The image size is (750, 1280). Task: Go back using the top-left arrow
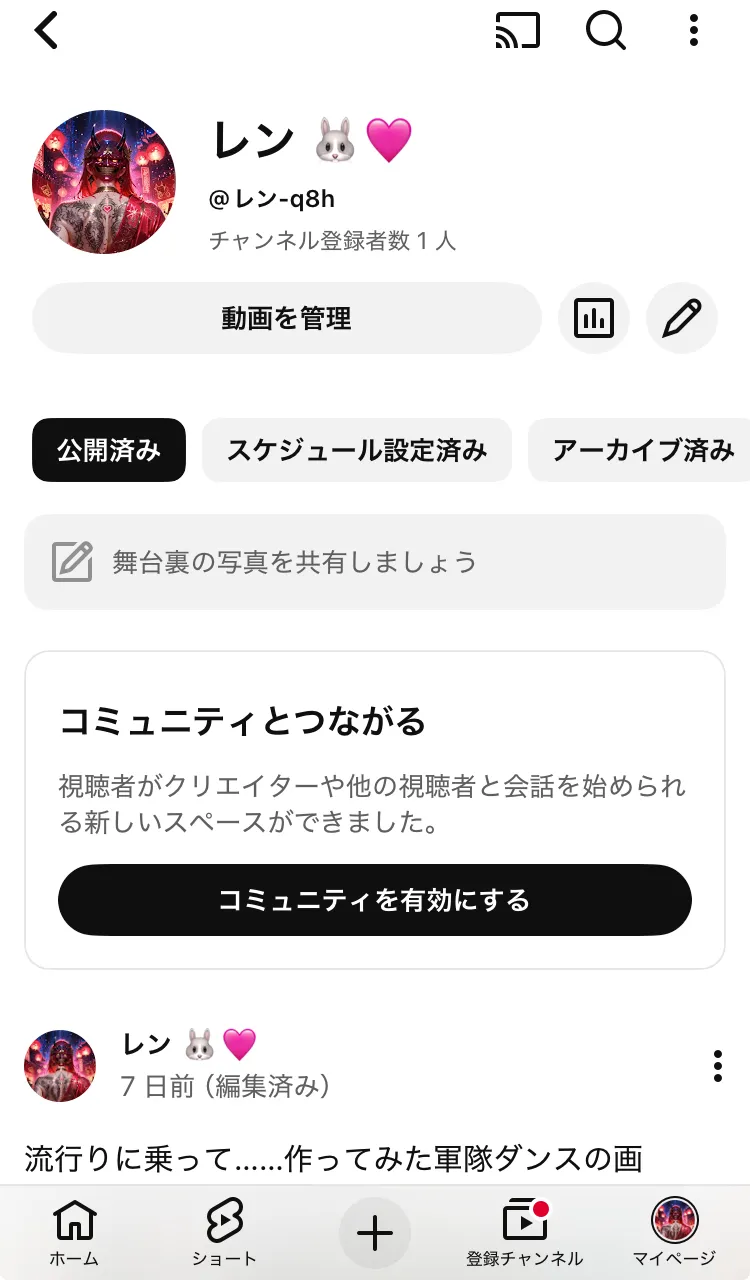click(x=46, y=31)
